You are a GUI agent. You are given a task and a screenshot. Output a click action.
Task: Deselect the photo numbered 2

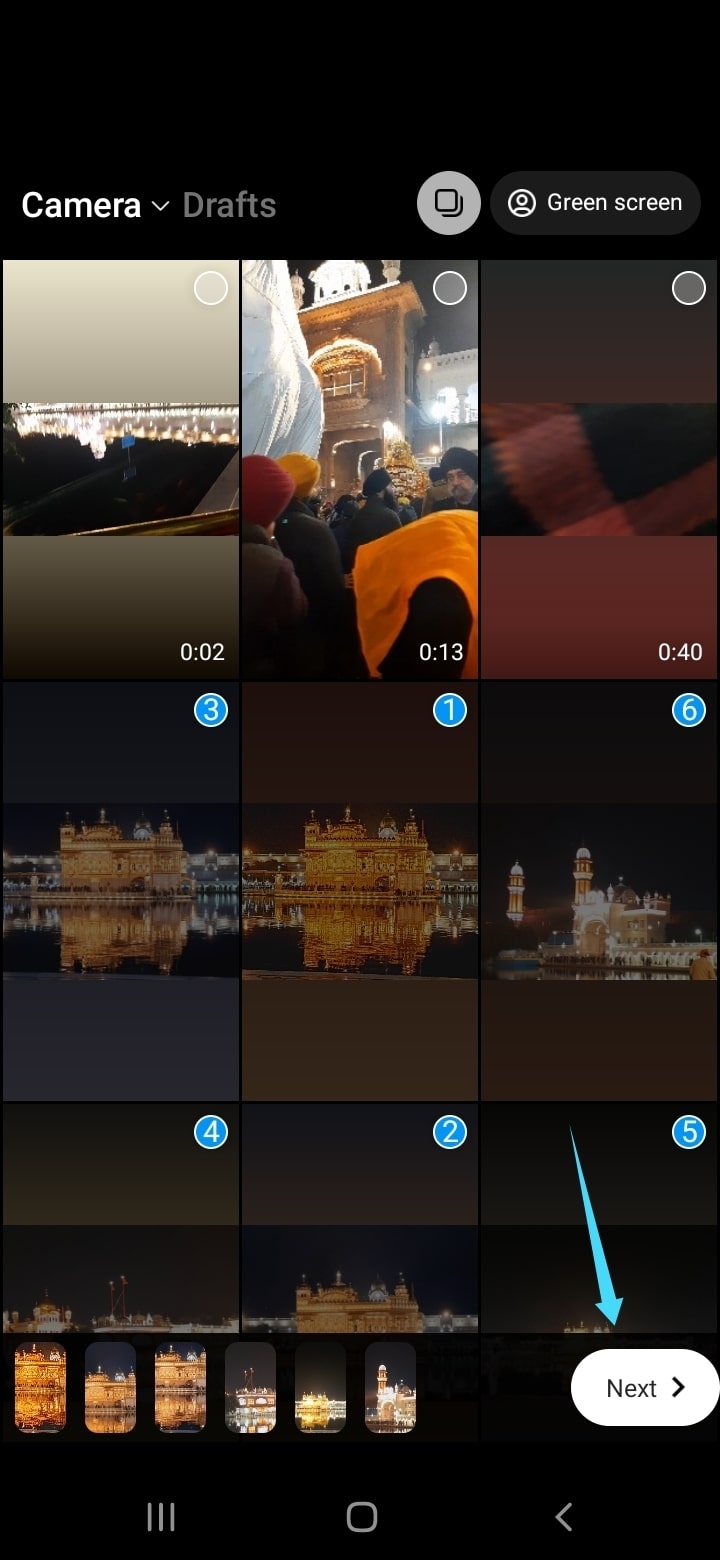450,1133
